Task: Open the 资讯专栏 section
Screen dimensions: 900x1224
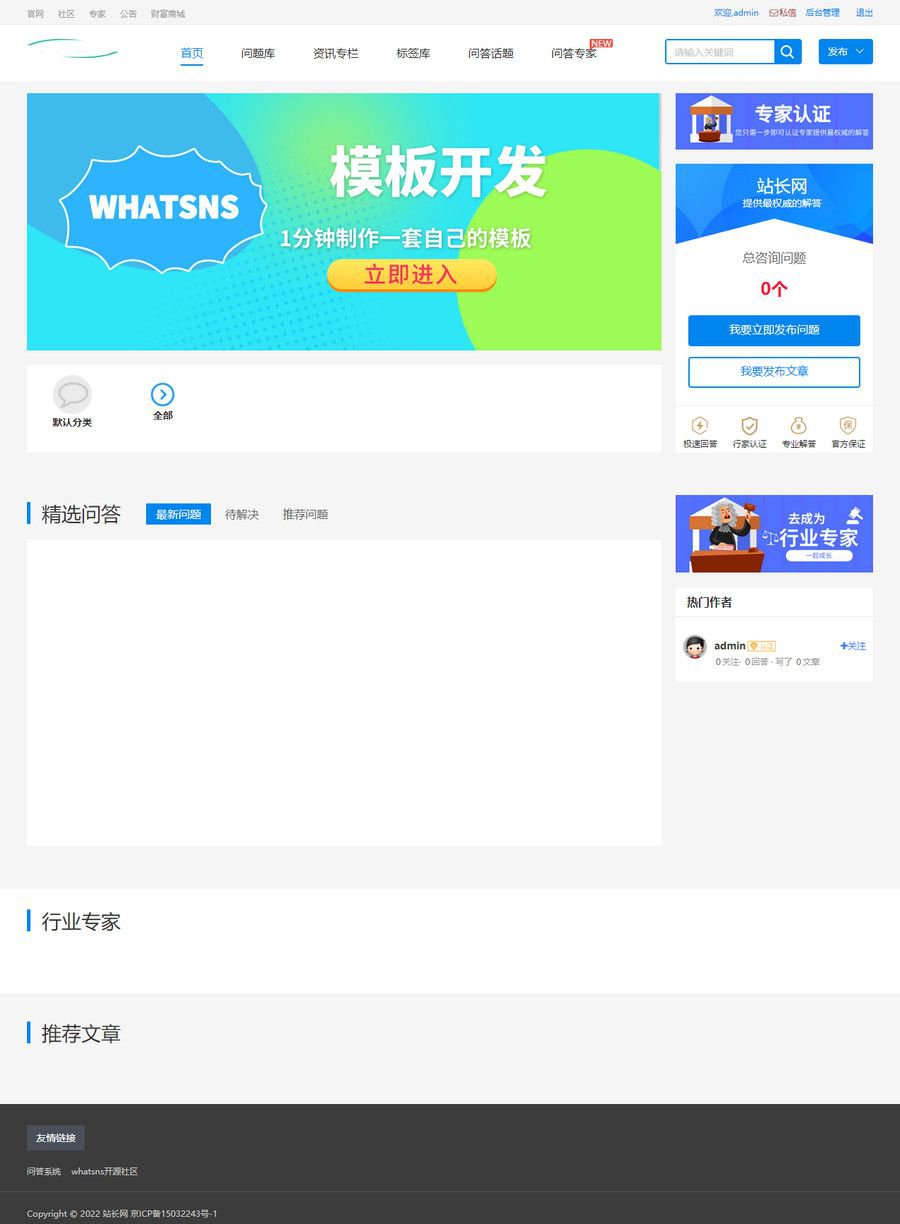Action: 335,54
